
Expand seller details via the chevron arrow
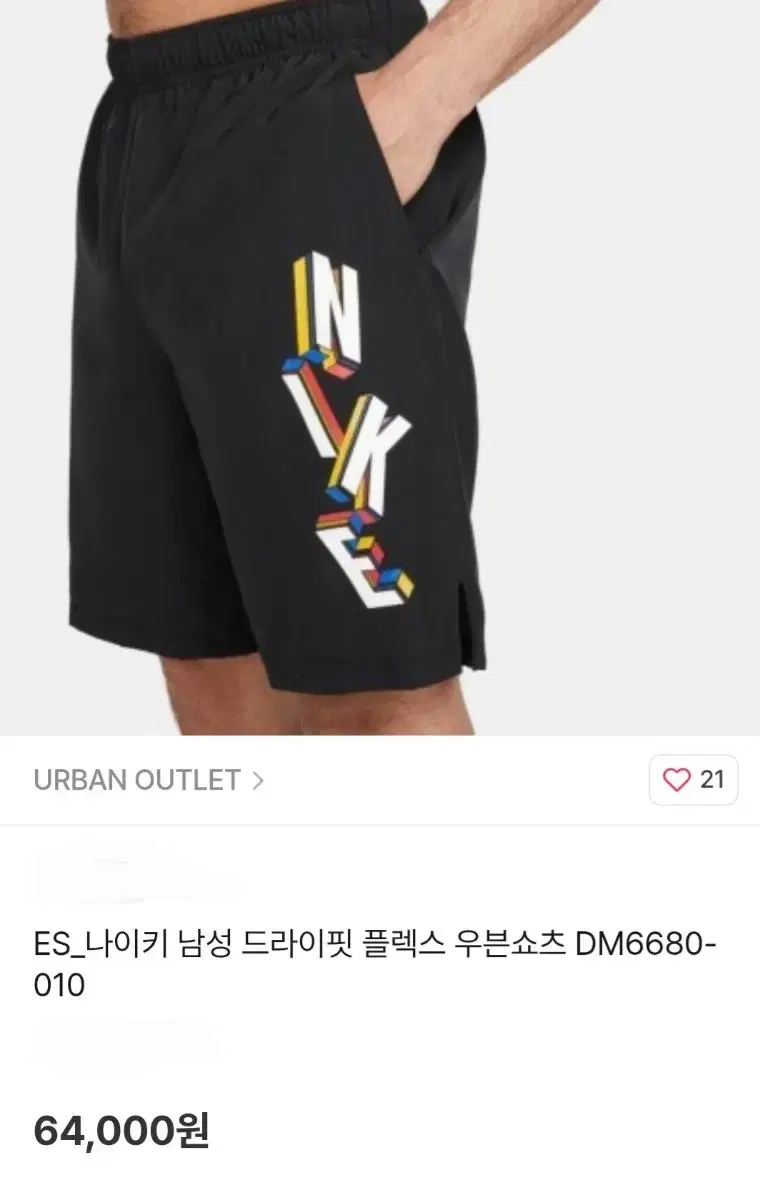pyautogui.click(x=258, y=782)
